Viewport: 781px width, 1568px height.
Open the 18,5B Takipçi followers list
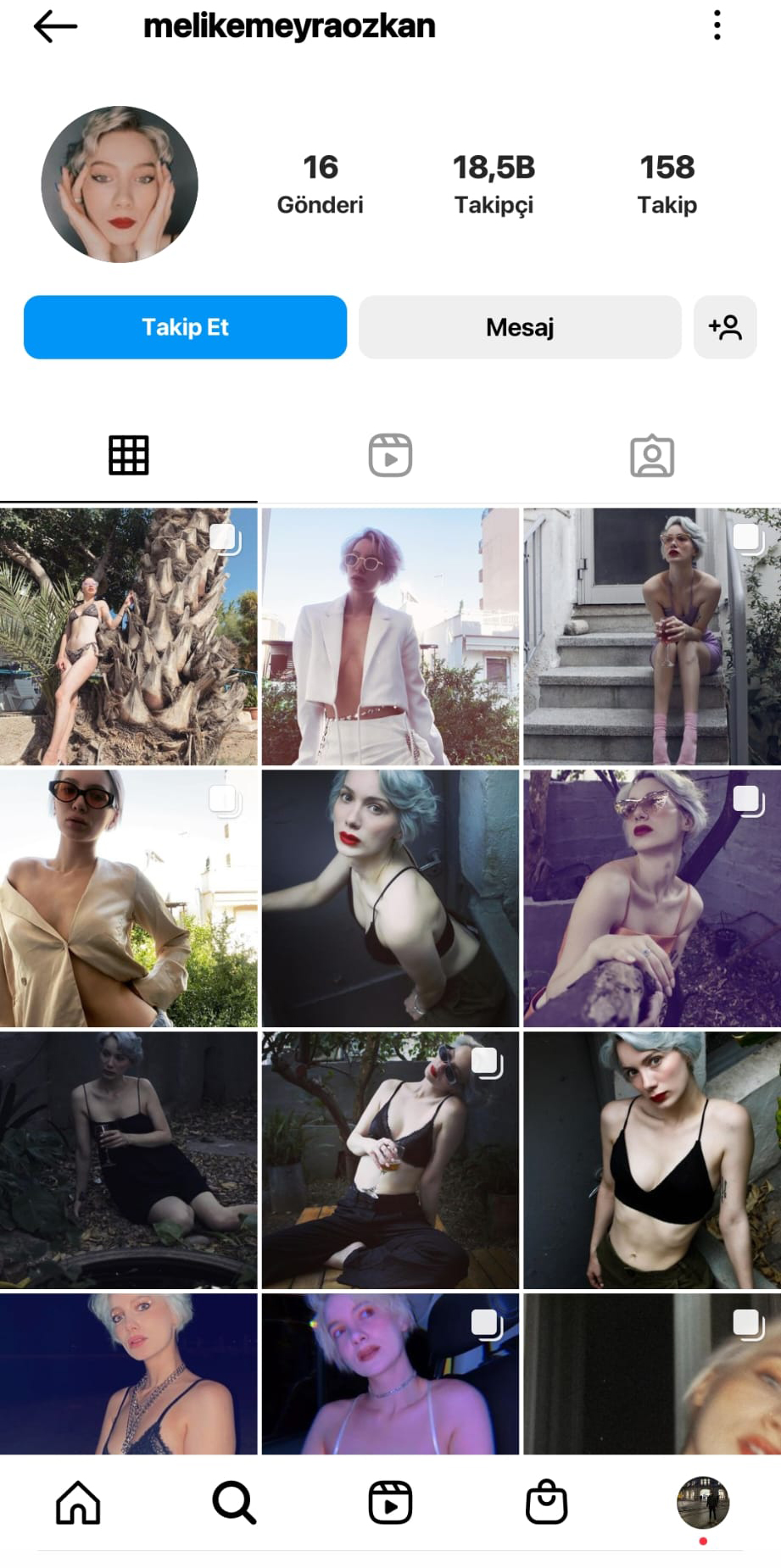[494, 184]
